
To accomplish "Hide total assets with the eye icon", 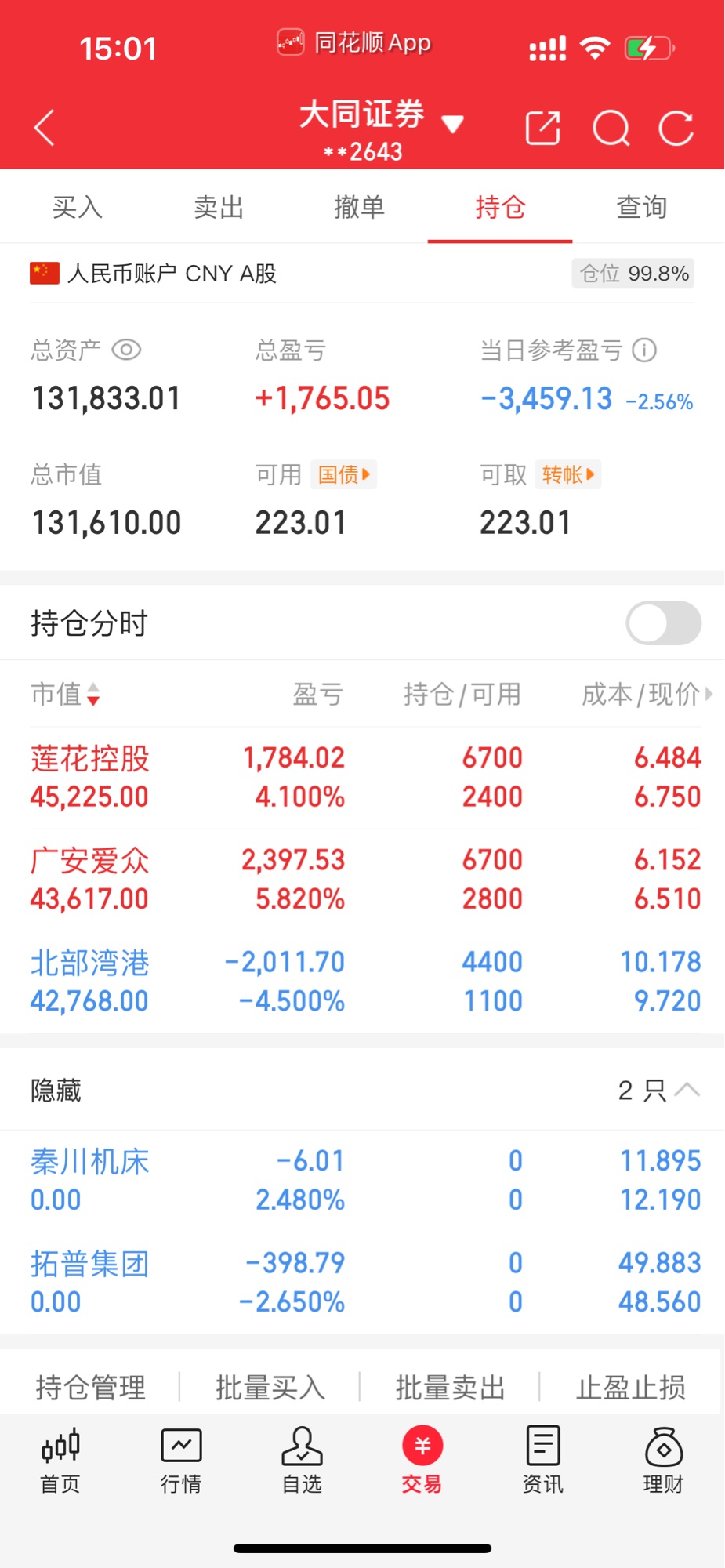I will (126, 350).
